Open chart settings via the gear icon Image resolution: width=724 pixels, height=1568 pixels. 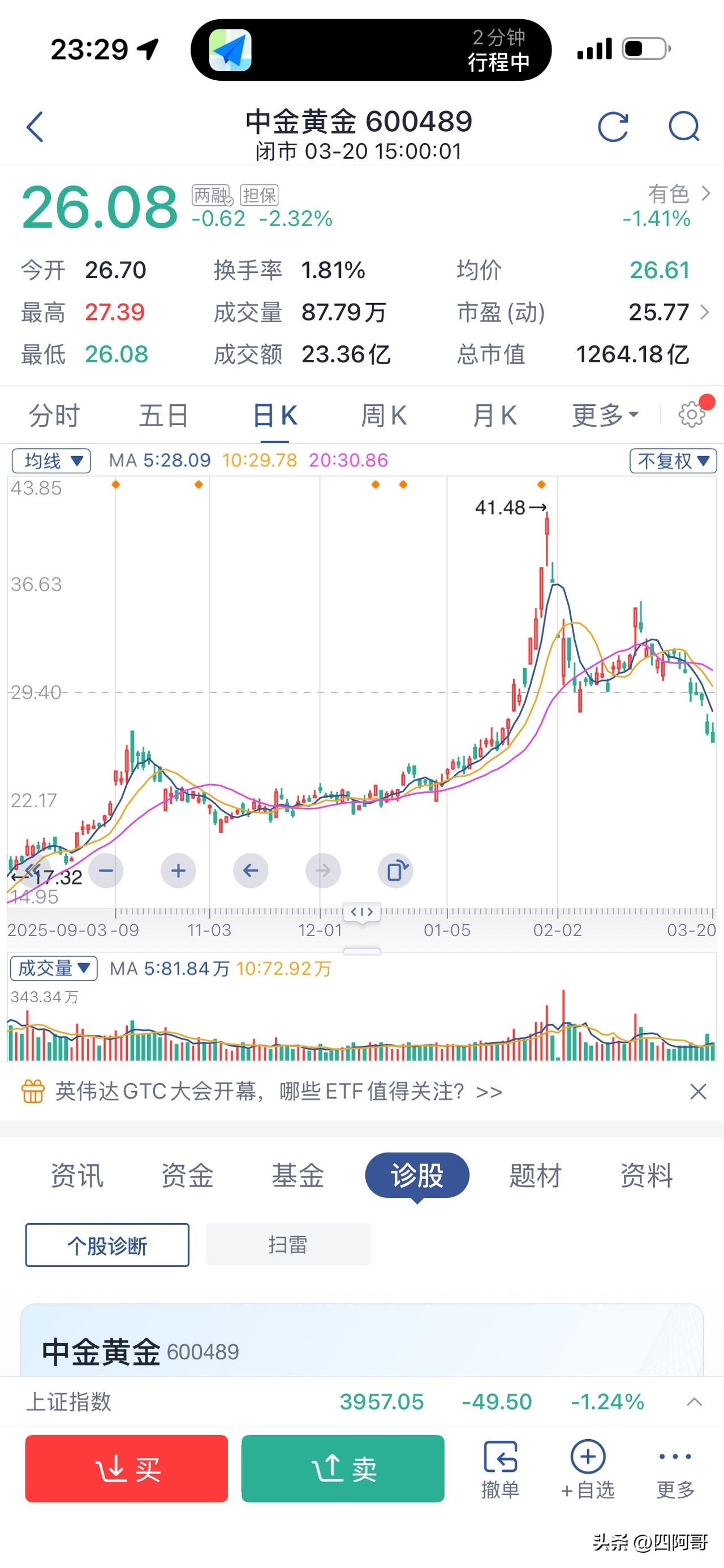point(691,414)
